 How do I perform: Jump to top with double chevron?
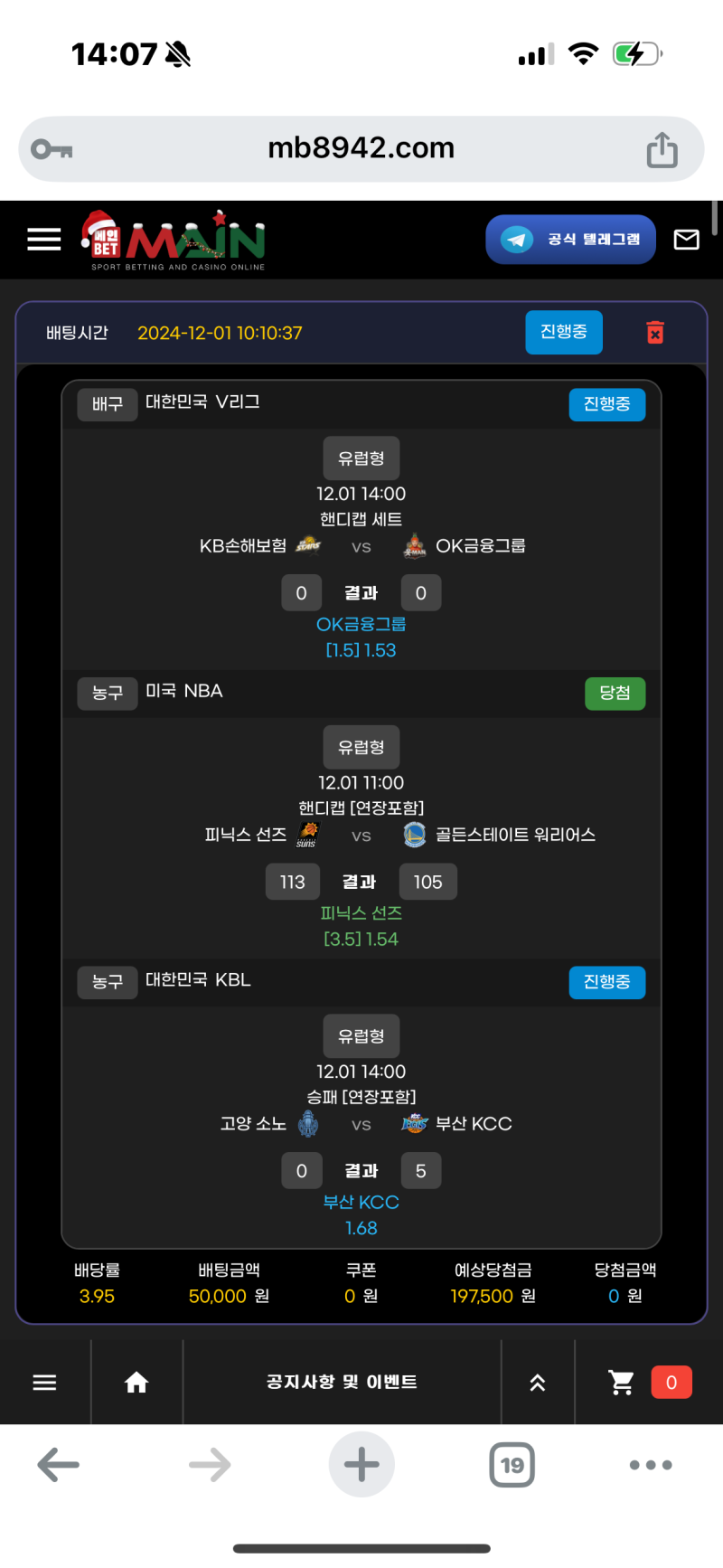coord(538,1382)
